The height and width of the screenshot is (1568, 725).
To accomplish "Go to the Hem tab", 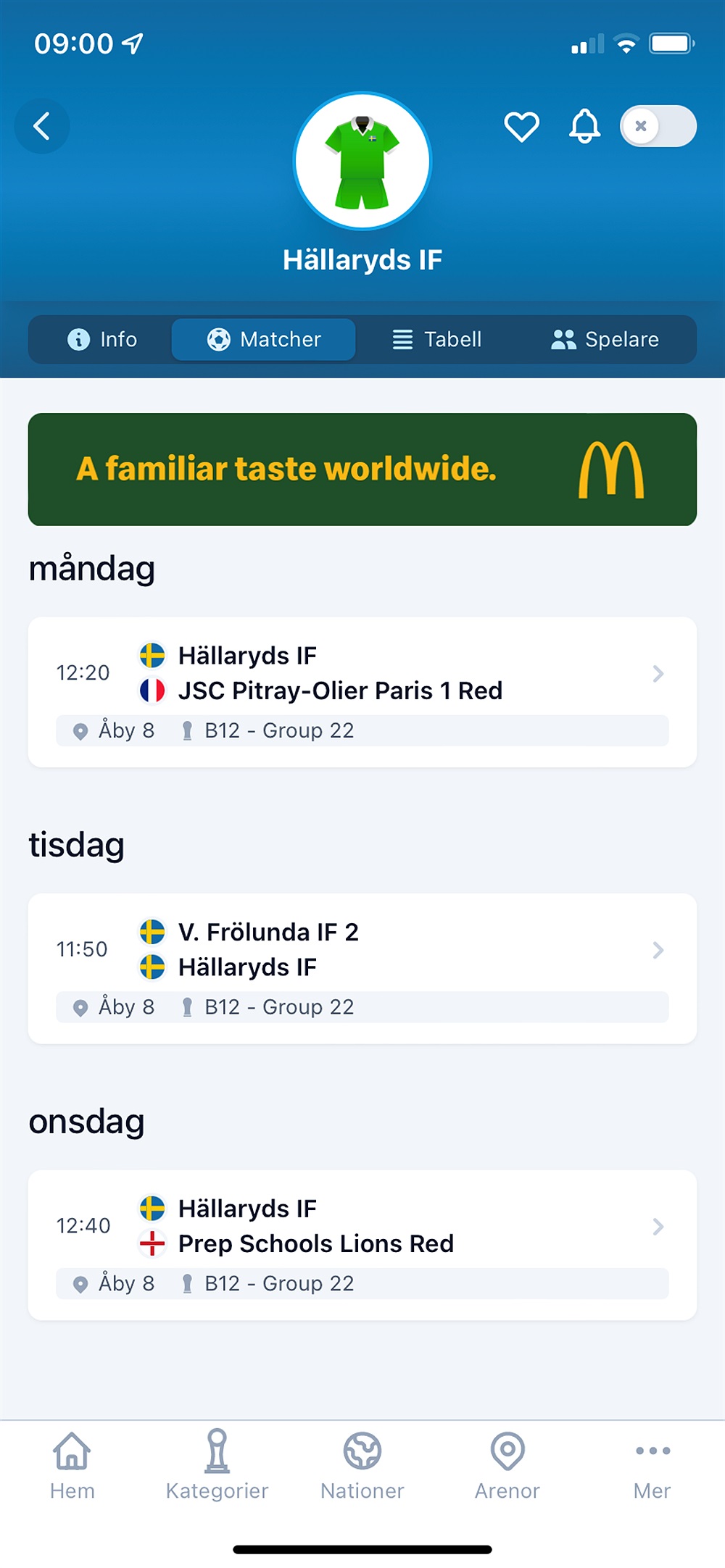I will pos(72,1465).
